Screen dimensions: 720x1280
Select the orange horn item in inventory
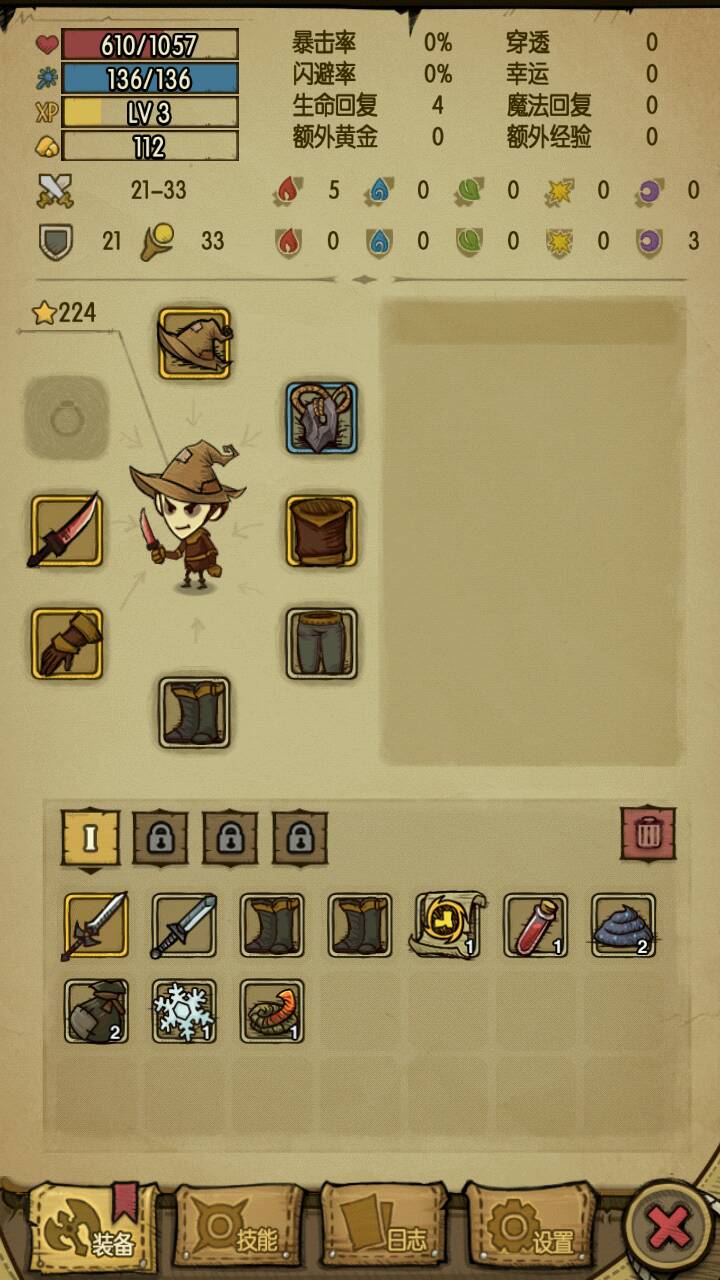[272, 1011]
